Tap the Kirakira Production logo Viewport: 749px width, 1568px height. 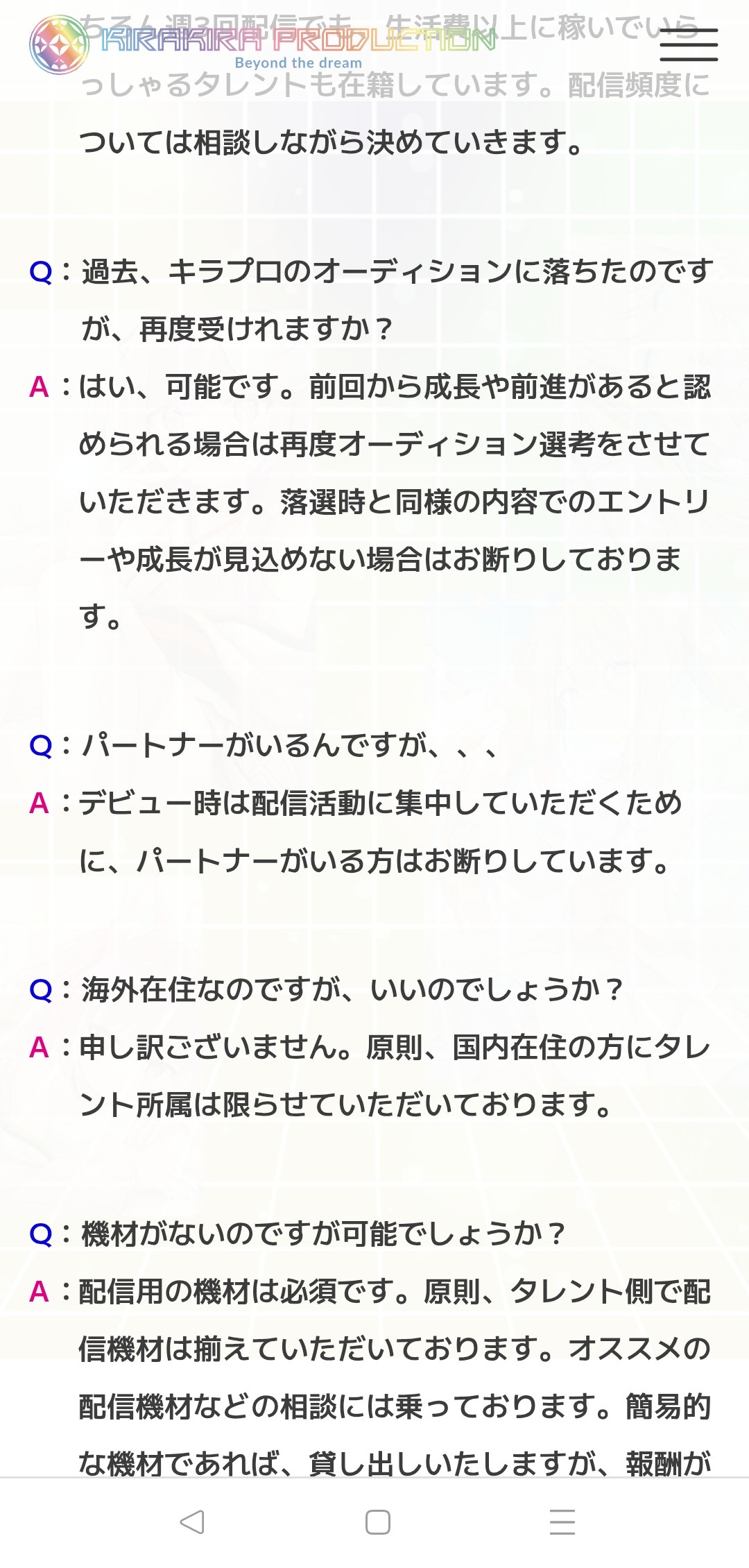tap(264, 45)
